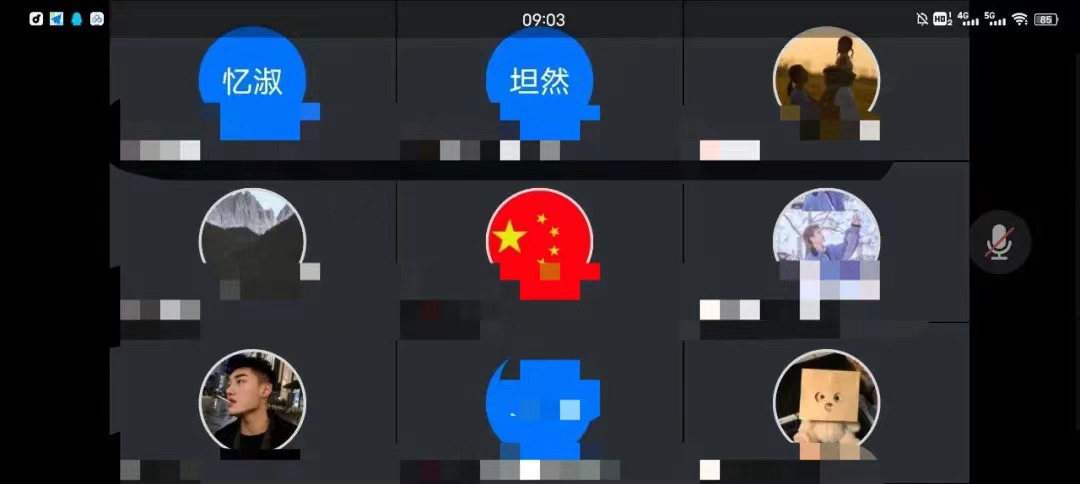Select the tile with mountain avatar

pyautogui.click(x=252, y=242)
